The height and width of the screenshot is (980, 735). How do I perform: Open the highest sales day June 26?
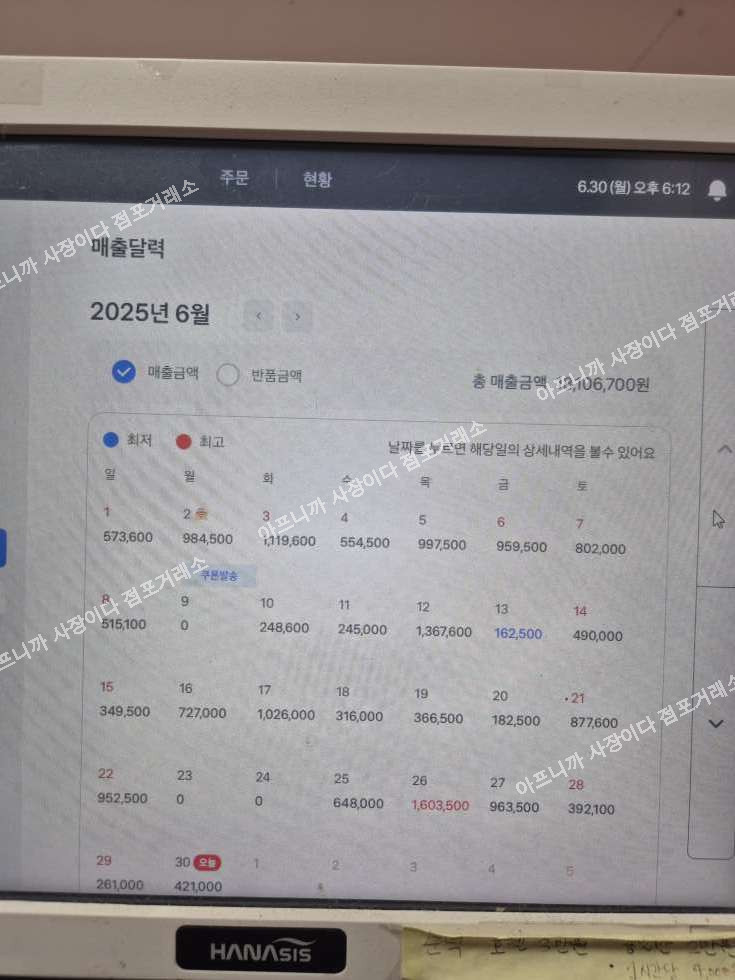pyautogui.click(x=439, y=794)
